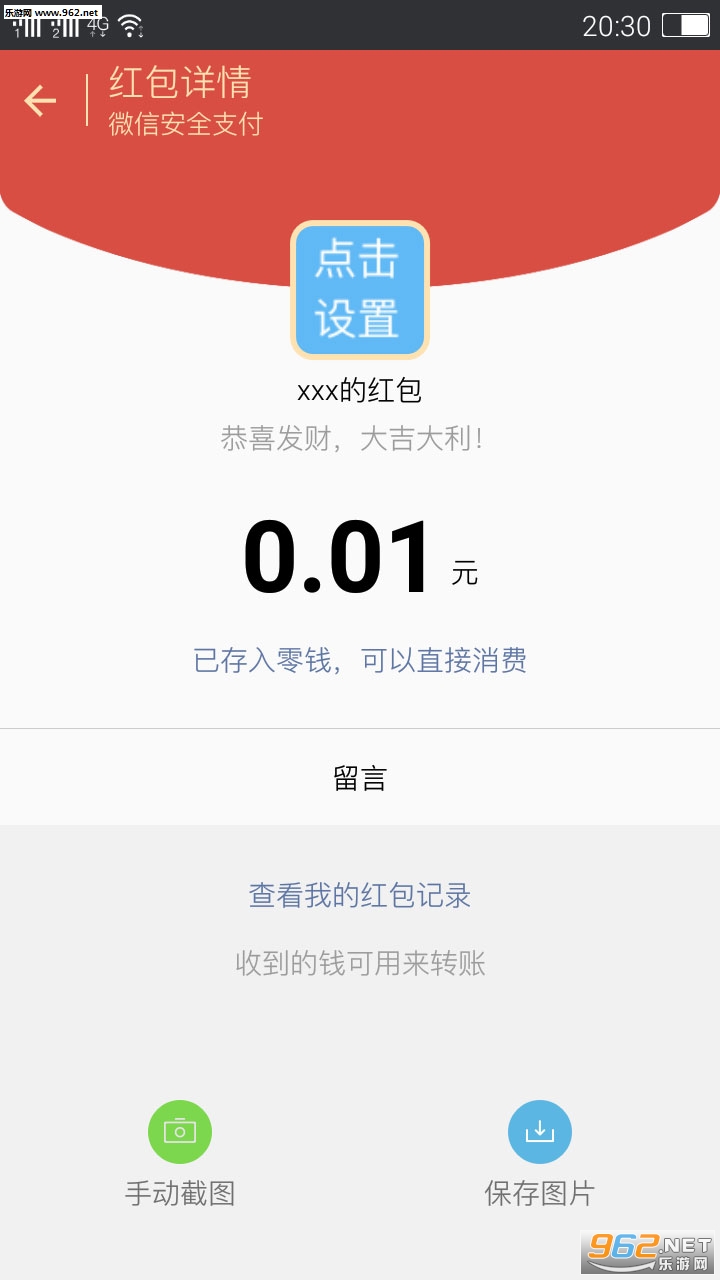Tap the green 手动截图 camera button
The height and width of the screenshot is (1280, 720).
click(x=180, y=1132)
